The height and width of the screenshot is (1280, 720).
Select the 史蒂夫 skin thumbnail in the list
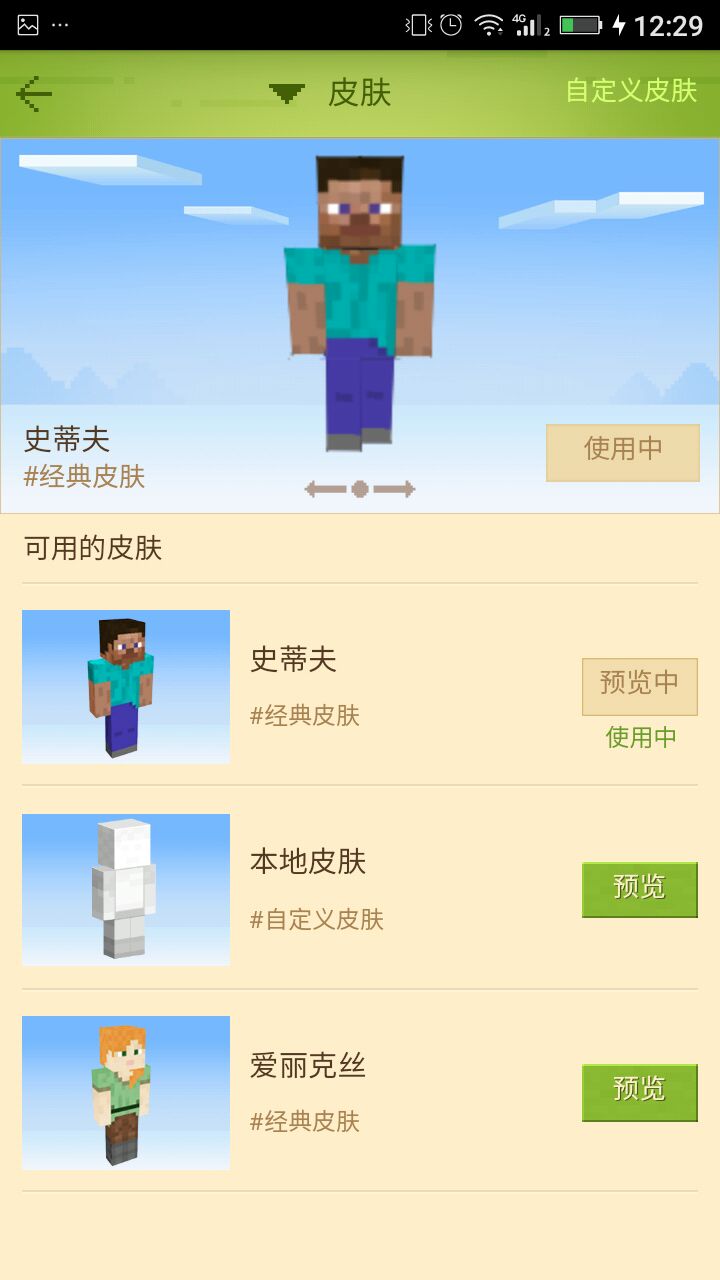click(126, 687)
